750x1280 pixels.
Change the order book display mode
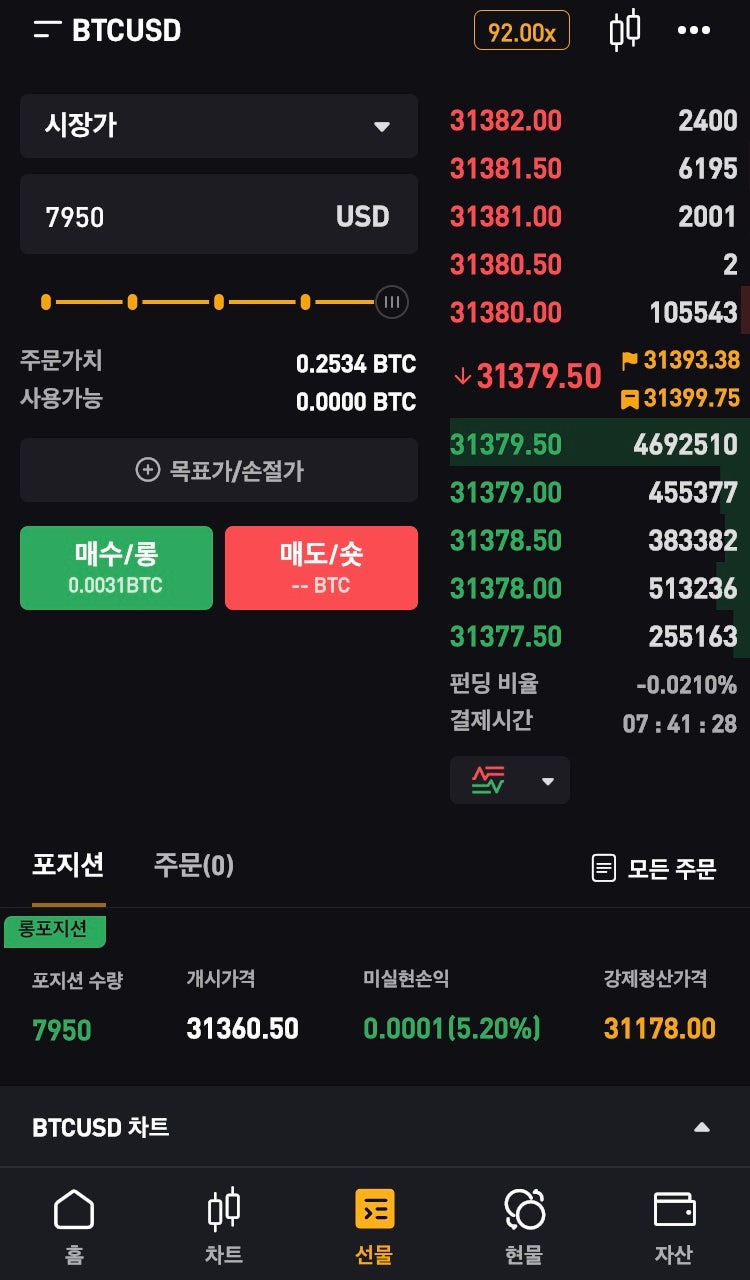(510, 780)
